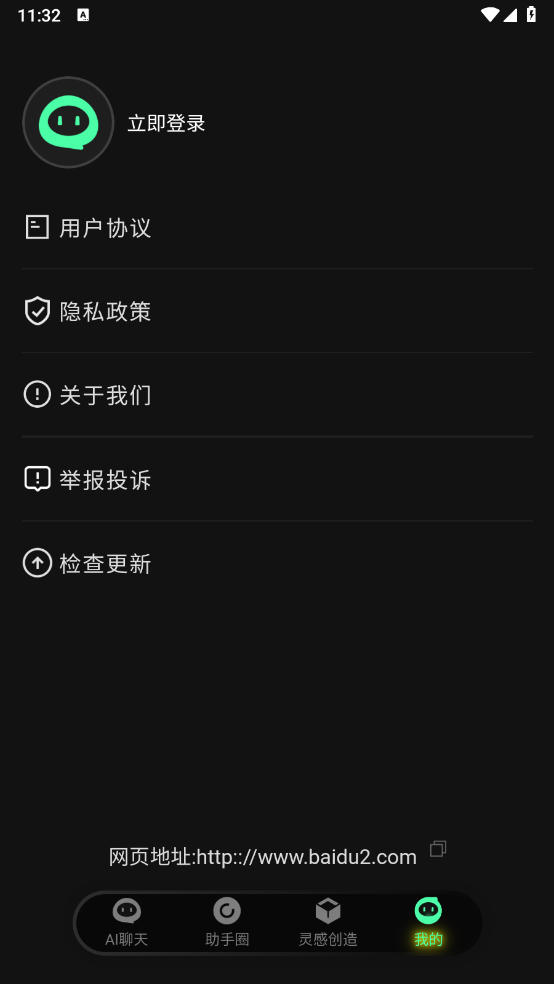Screen dimensions: 554x984
Task: Open the 用户协议 row
Action: tap(277, 227)
